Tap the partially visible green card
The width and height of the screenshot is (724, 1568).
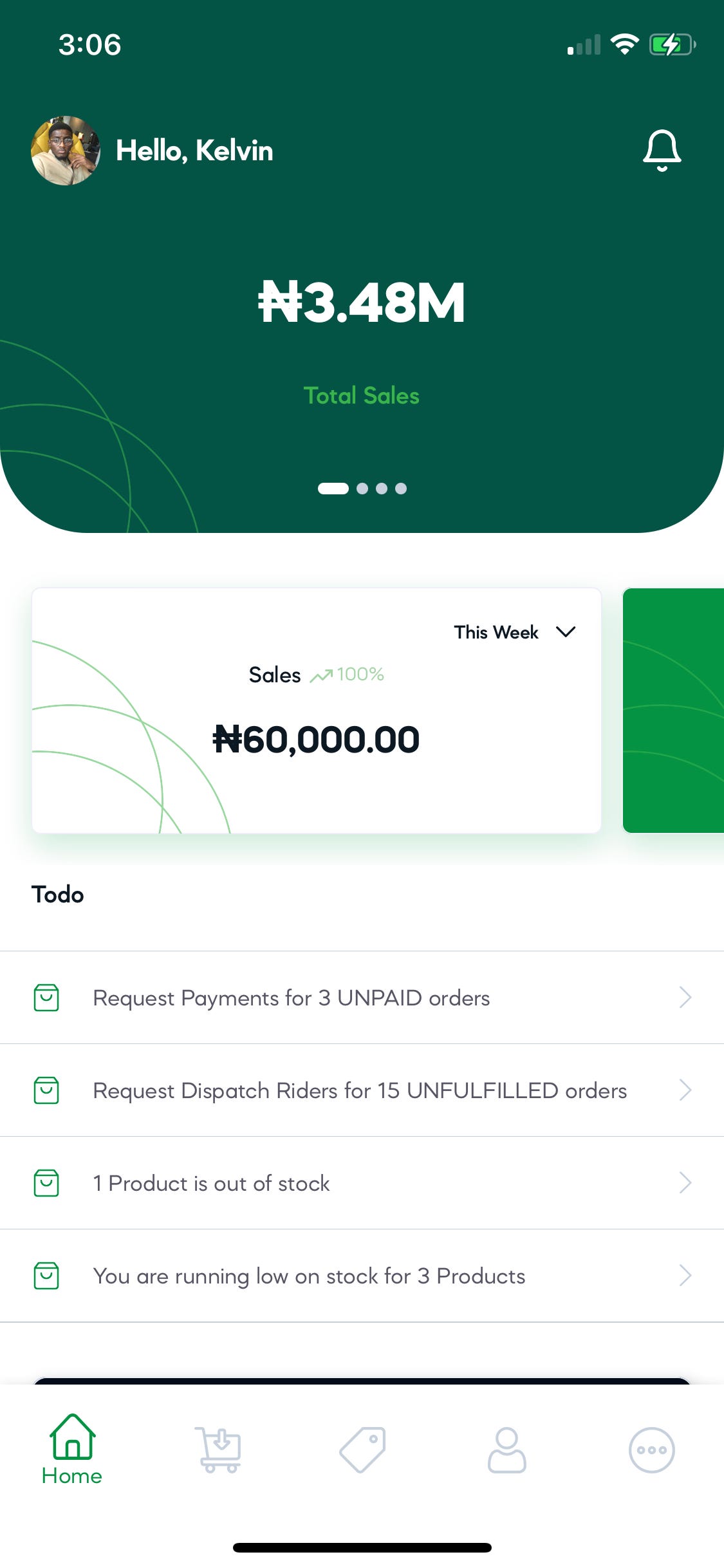click(674, 710)
